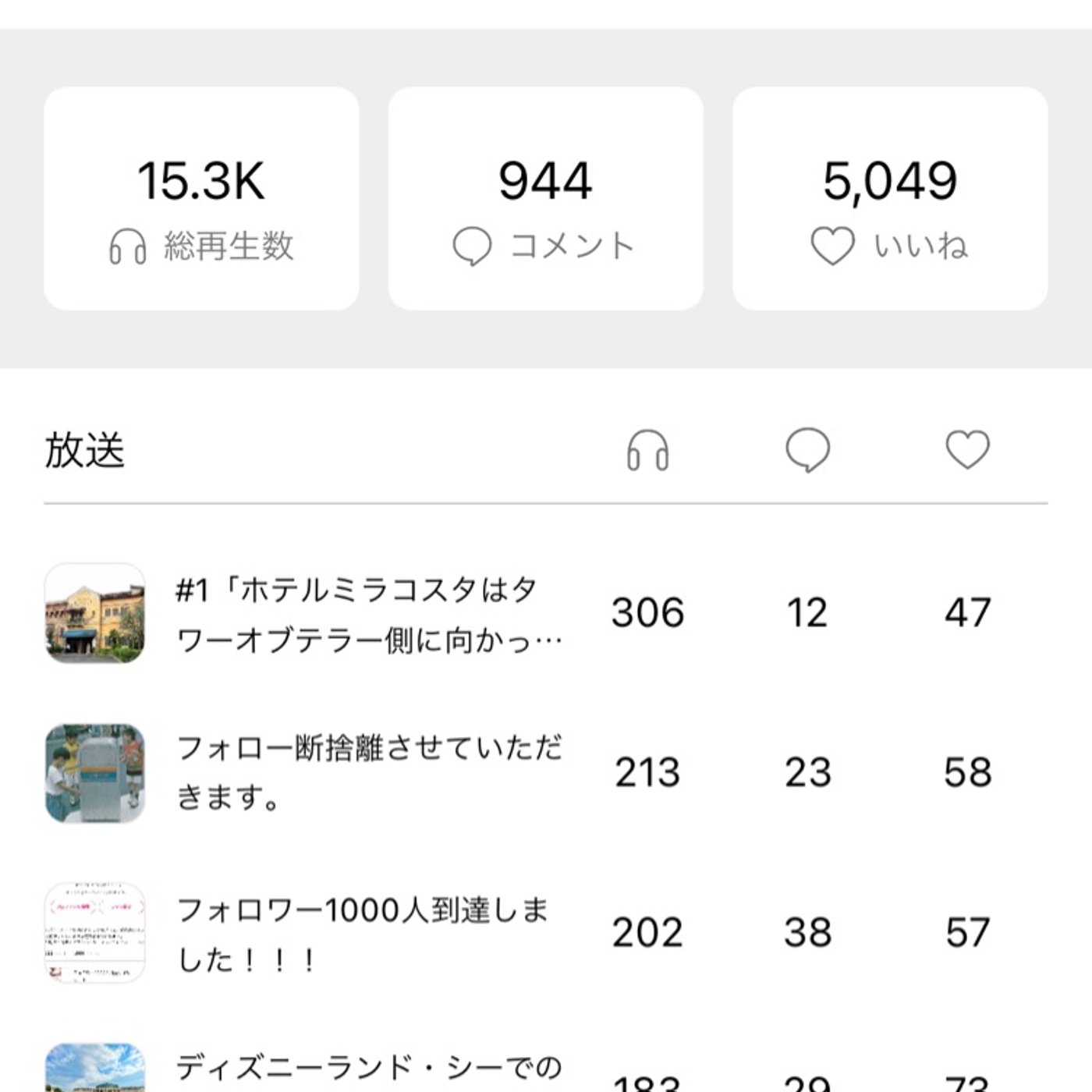View the ディズニーランド・シーでの broadcast
This screenshot has height=1092, width=1092.
(x=367, y=1070)
